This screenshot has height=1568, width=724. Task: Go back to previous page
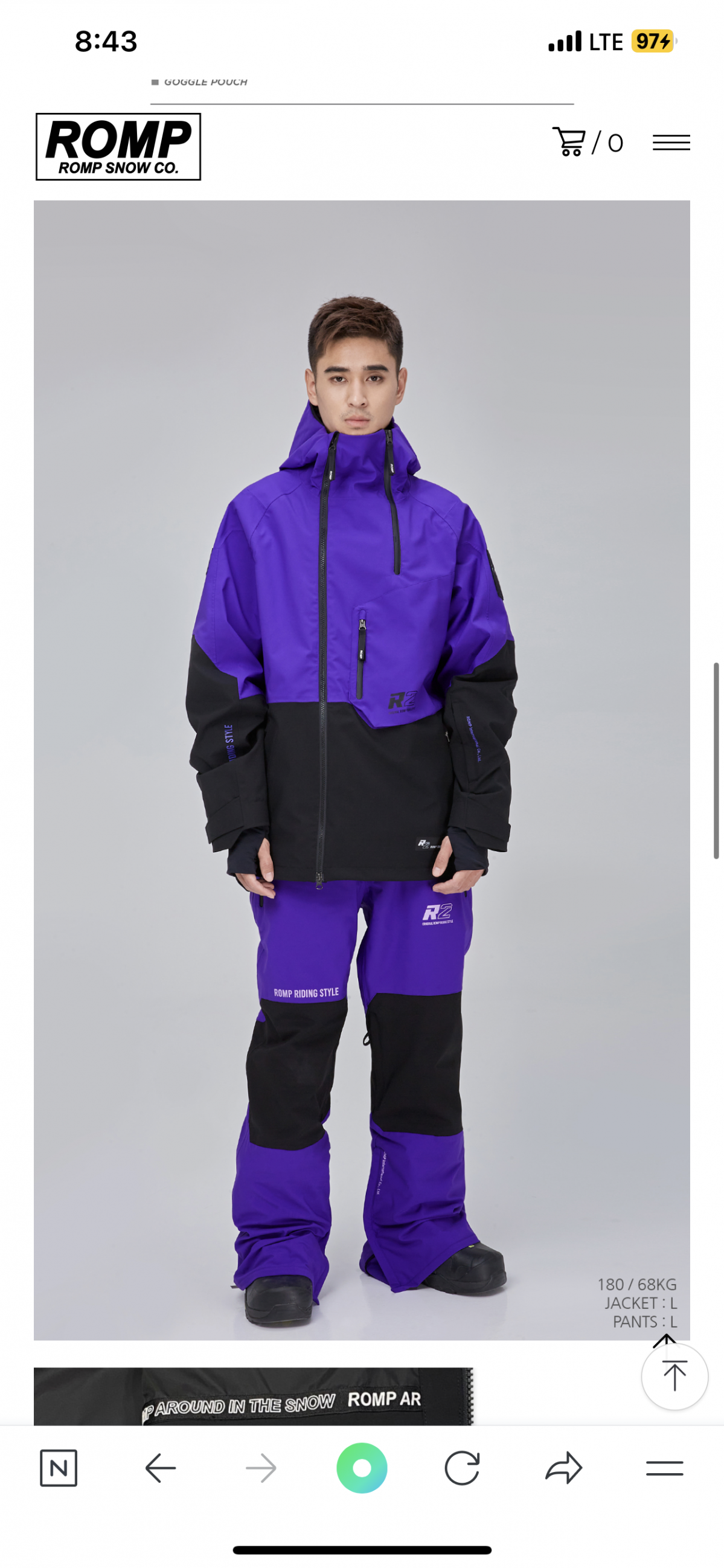coord(161,1468)
